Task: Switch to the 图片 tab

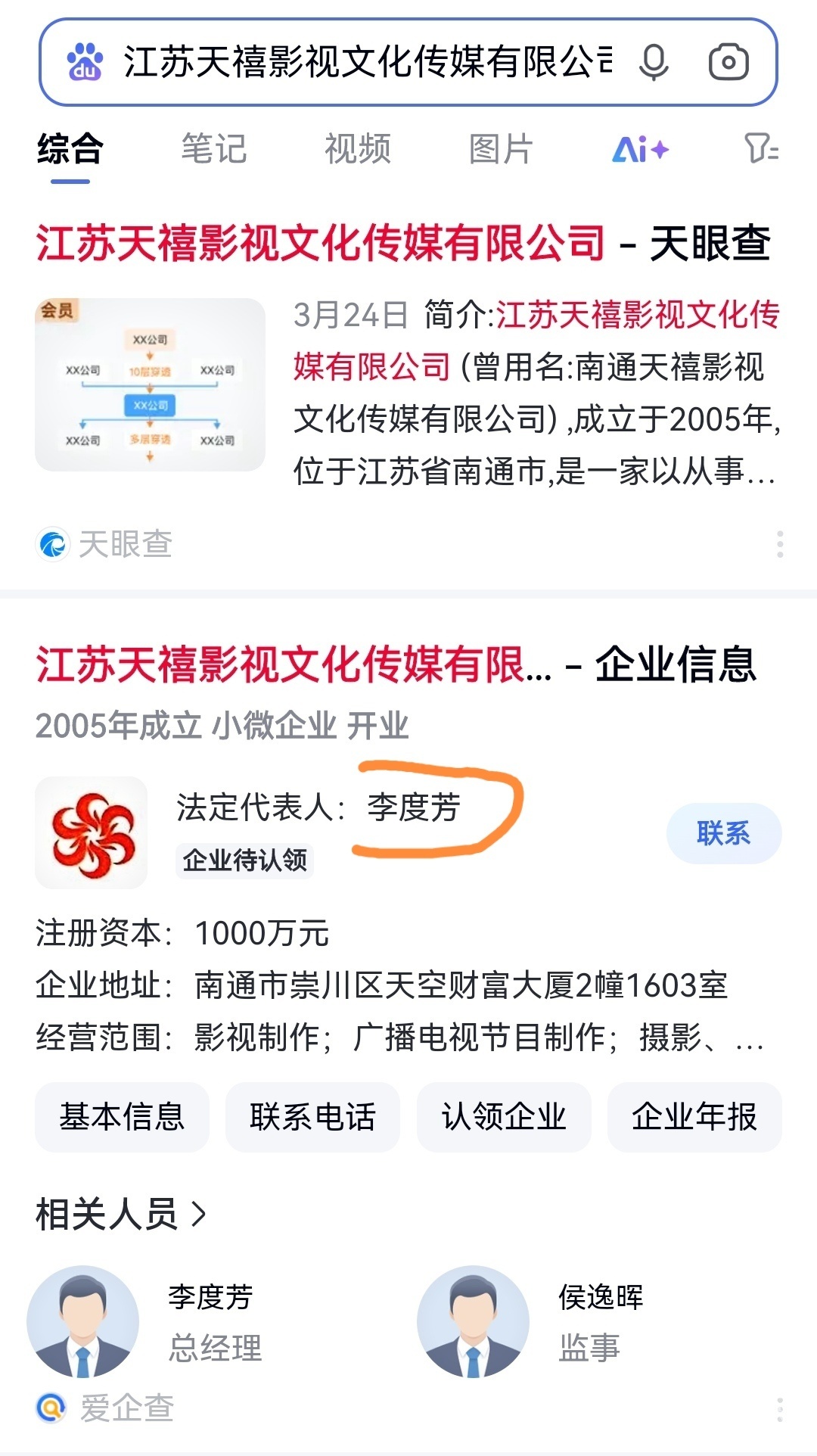Action: click(x=501, y=148)
